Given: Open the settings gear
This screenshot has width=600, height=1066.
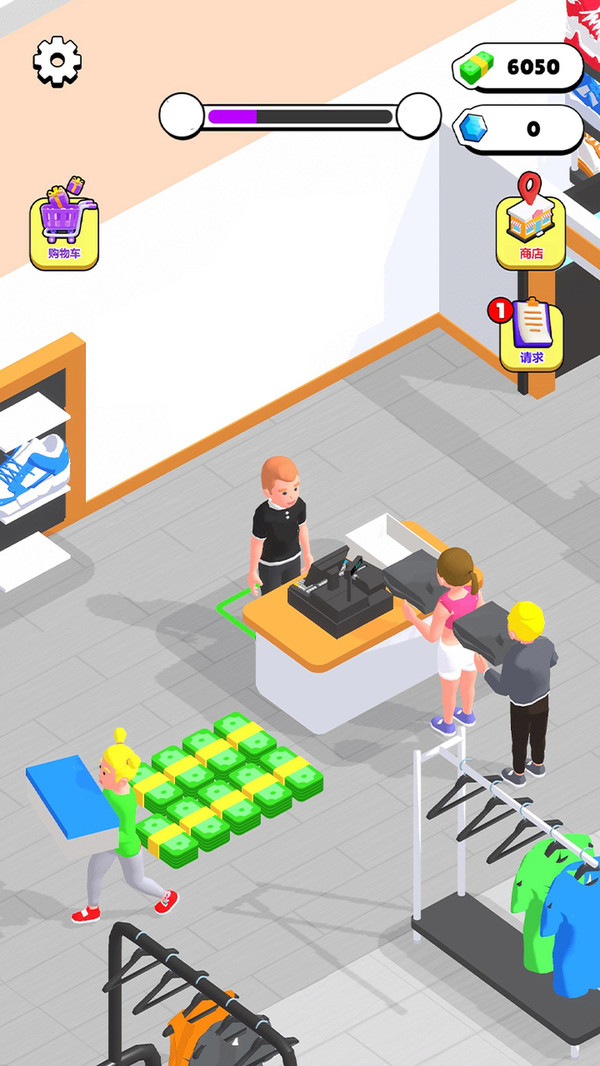Looking at the screenshot, I should click(57, 61).
